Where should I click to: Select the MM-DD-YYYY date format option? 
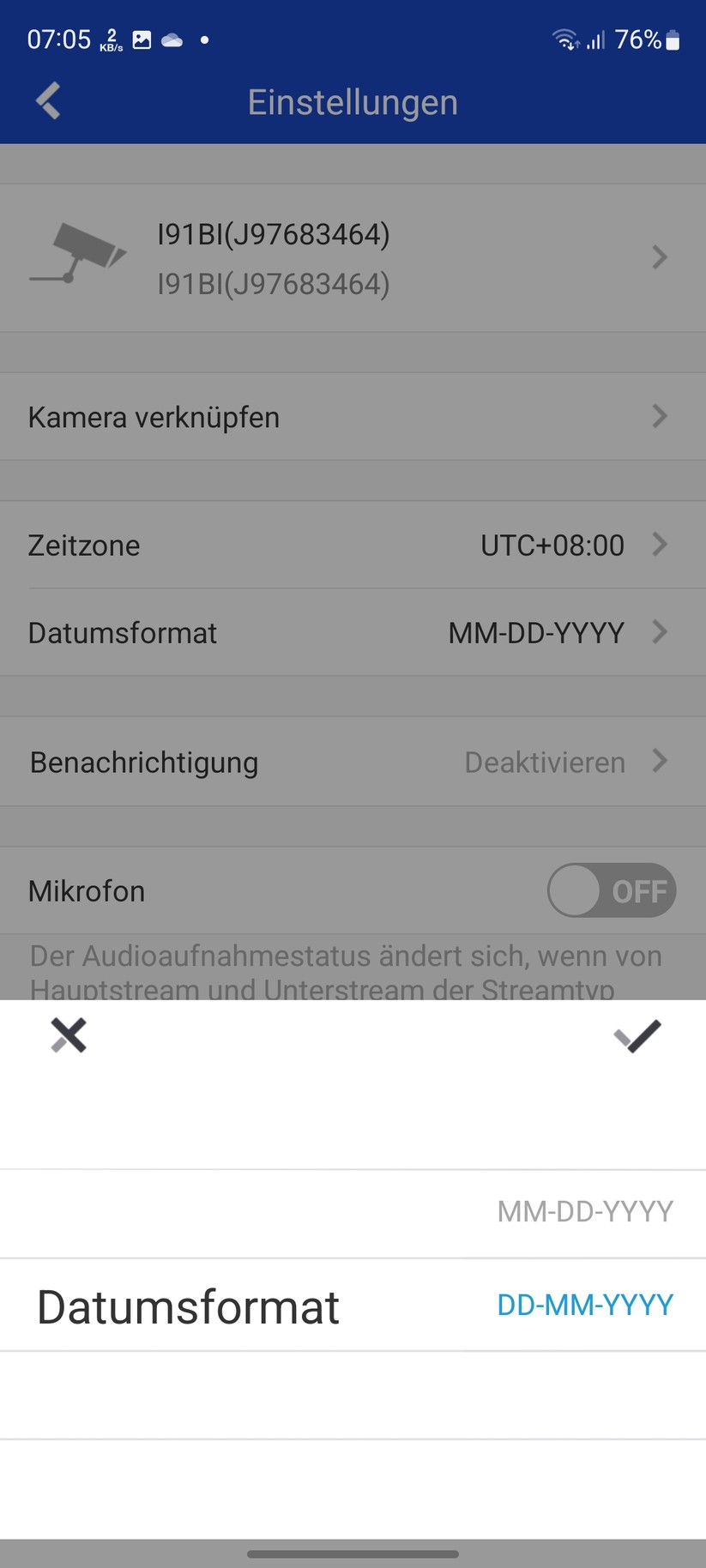point(584,1211)
